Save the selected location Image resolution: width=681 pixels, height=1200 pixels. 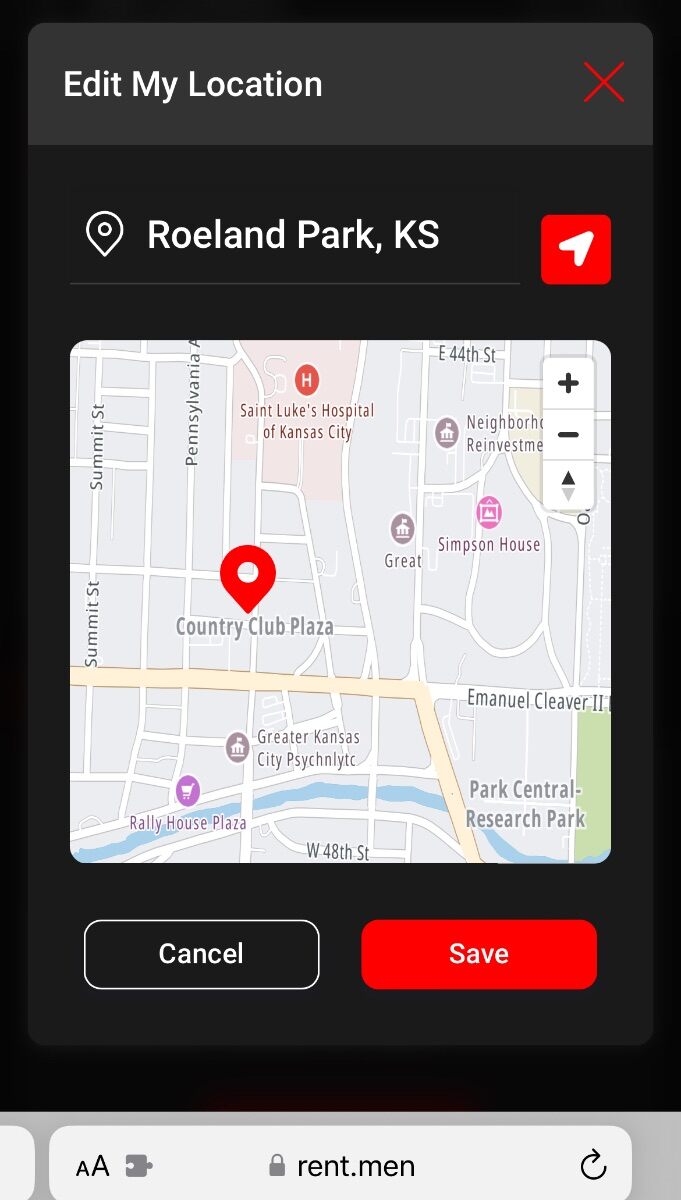(479, 954)
